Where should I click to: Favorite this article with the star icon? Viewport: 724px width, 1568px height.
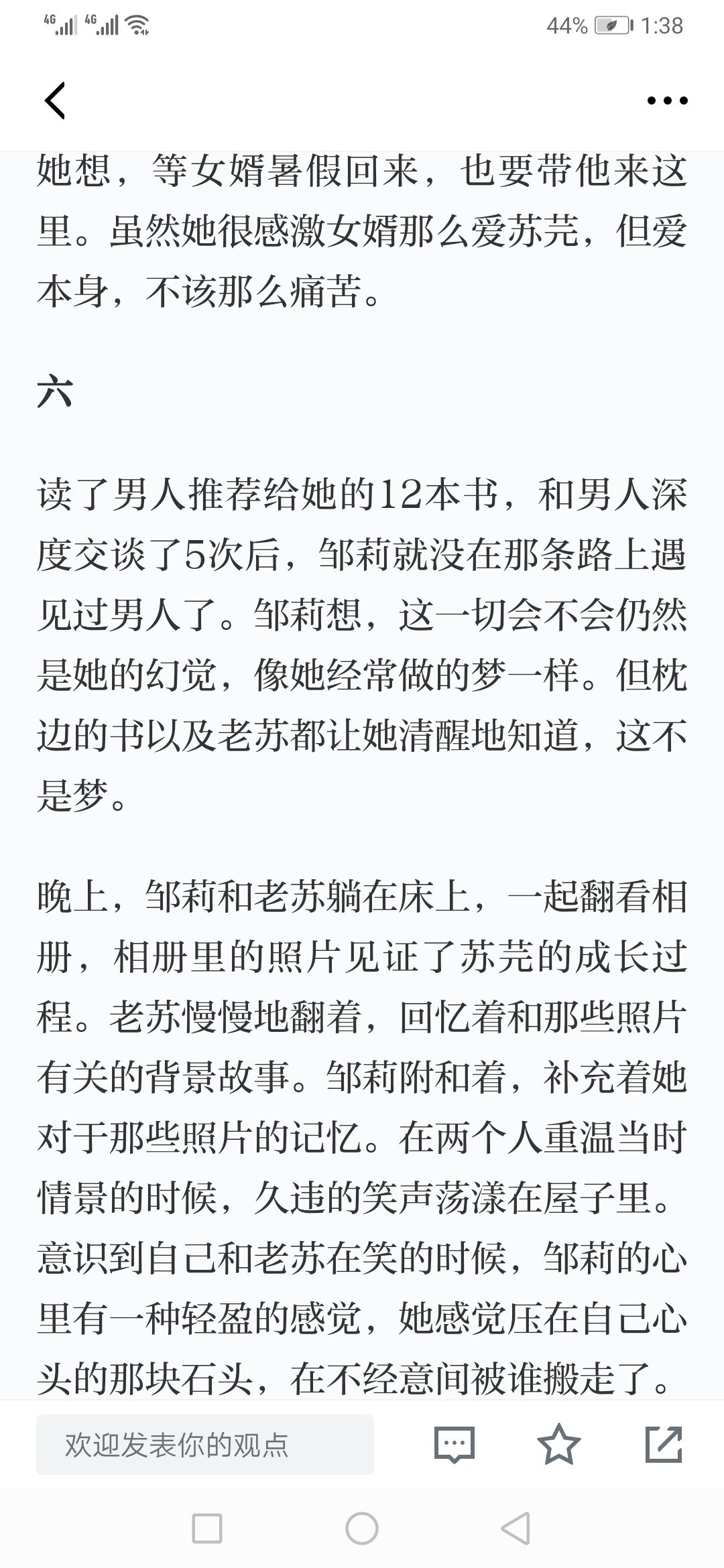point(558,1444)
